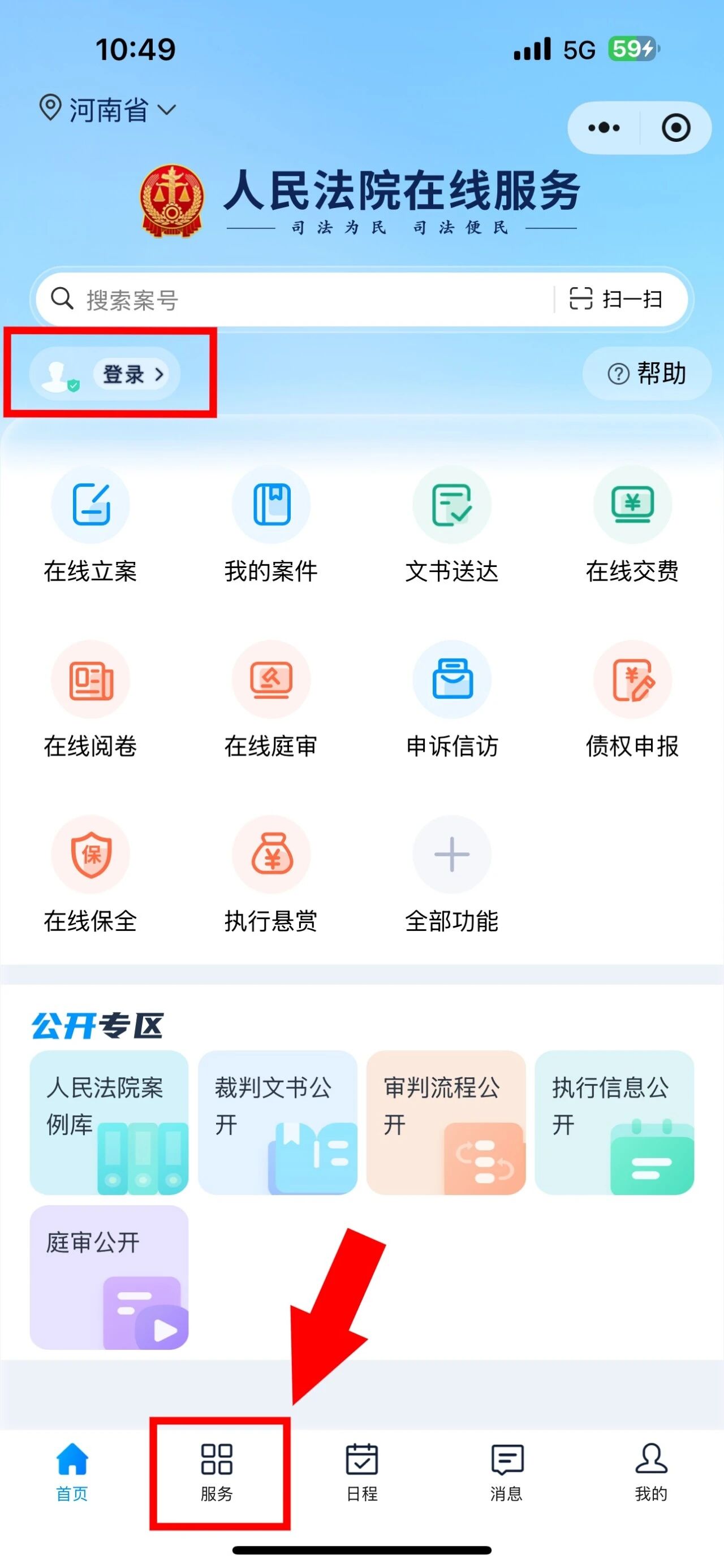724x1568 pixels.
Task: Switch to the 我的 tab
Action: coord(651,1472)
